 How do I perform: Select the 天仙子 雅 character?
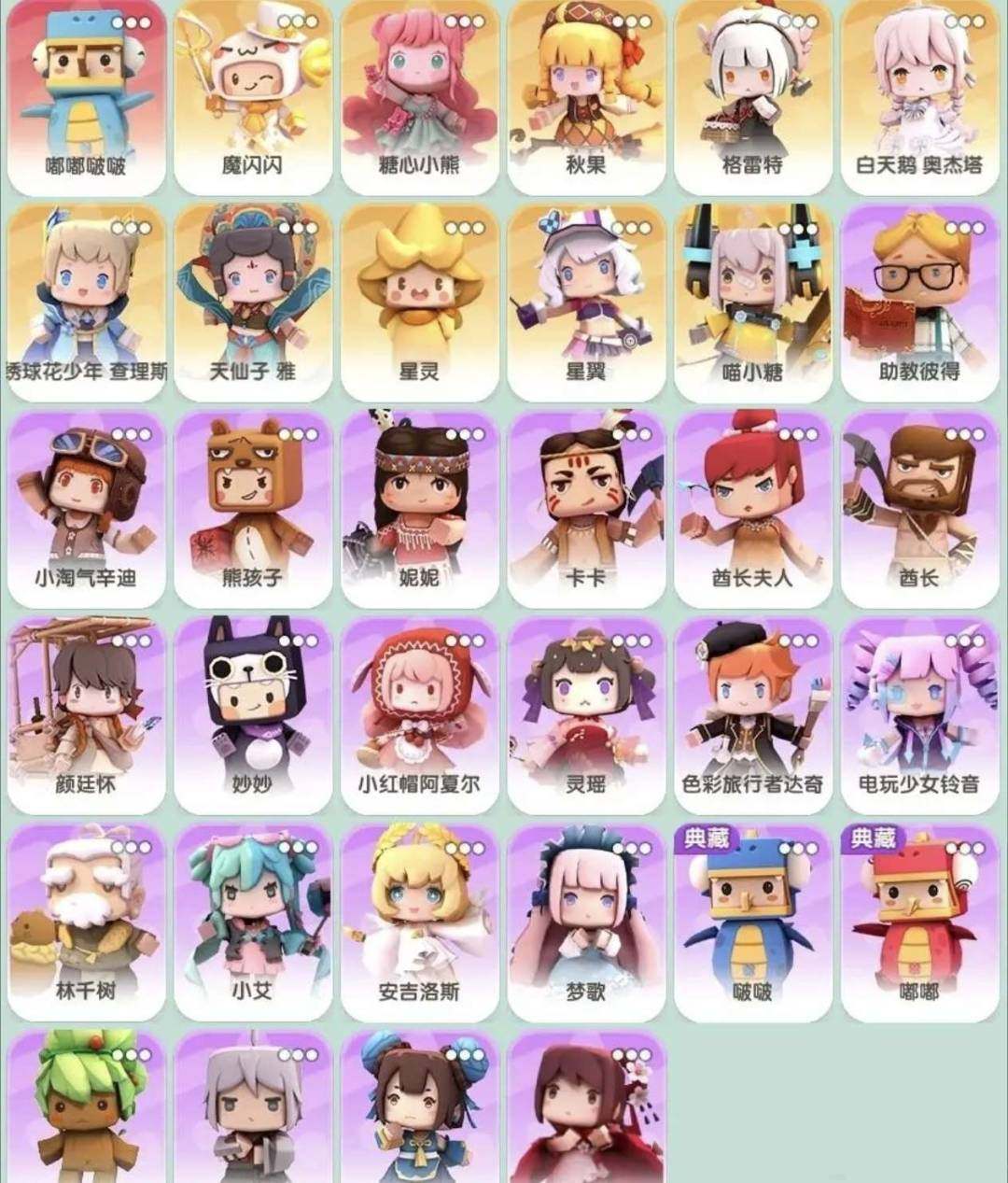coord(252,303)
